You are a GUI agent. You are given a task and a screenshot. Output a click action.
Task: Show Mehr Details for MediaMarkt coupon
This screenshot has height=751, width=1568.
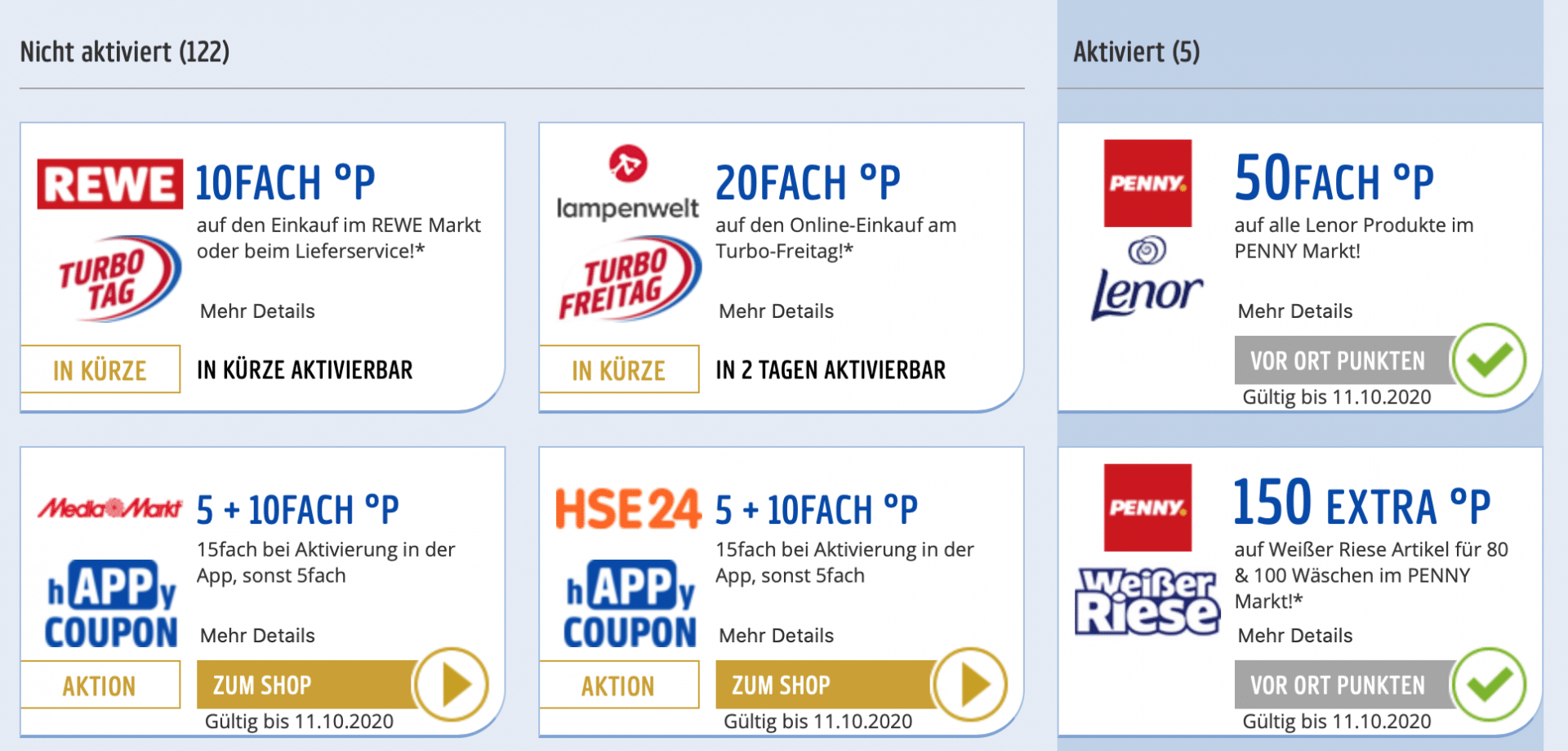pyautogui.click(x=257, y=636)
